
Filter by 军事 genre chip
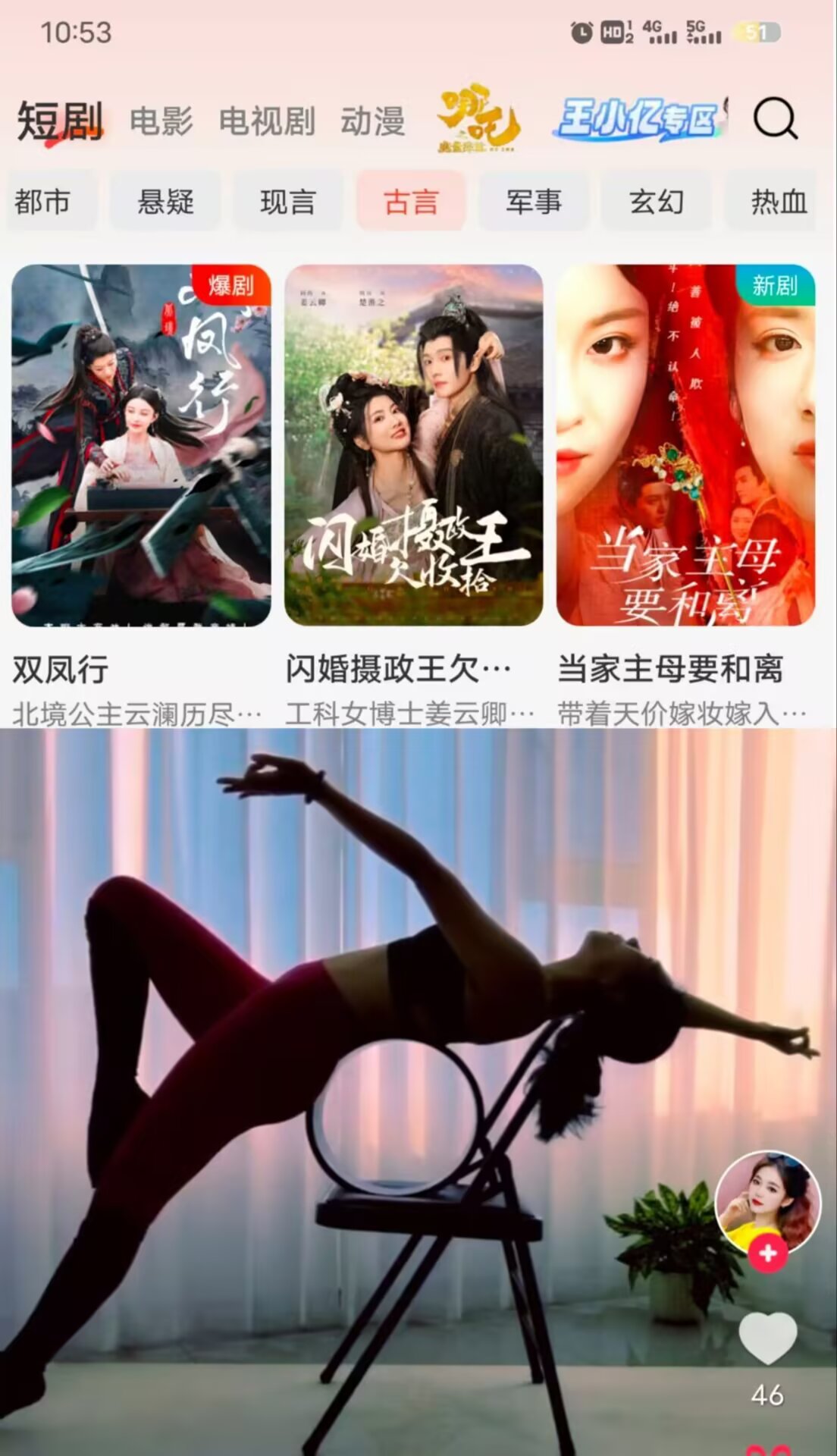pos(533,202)
